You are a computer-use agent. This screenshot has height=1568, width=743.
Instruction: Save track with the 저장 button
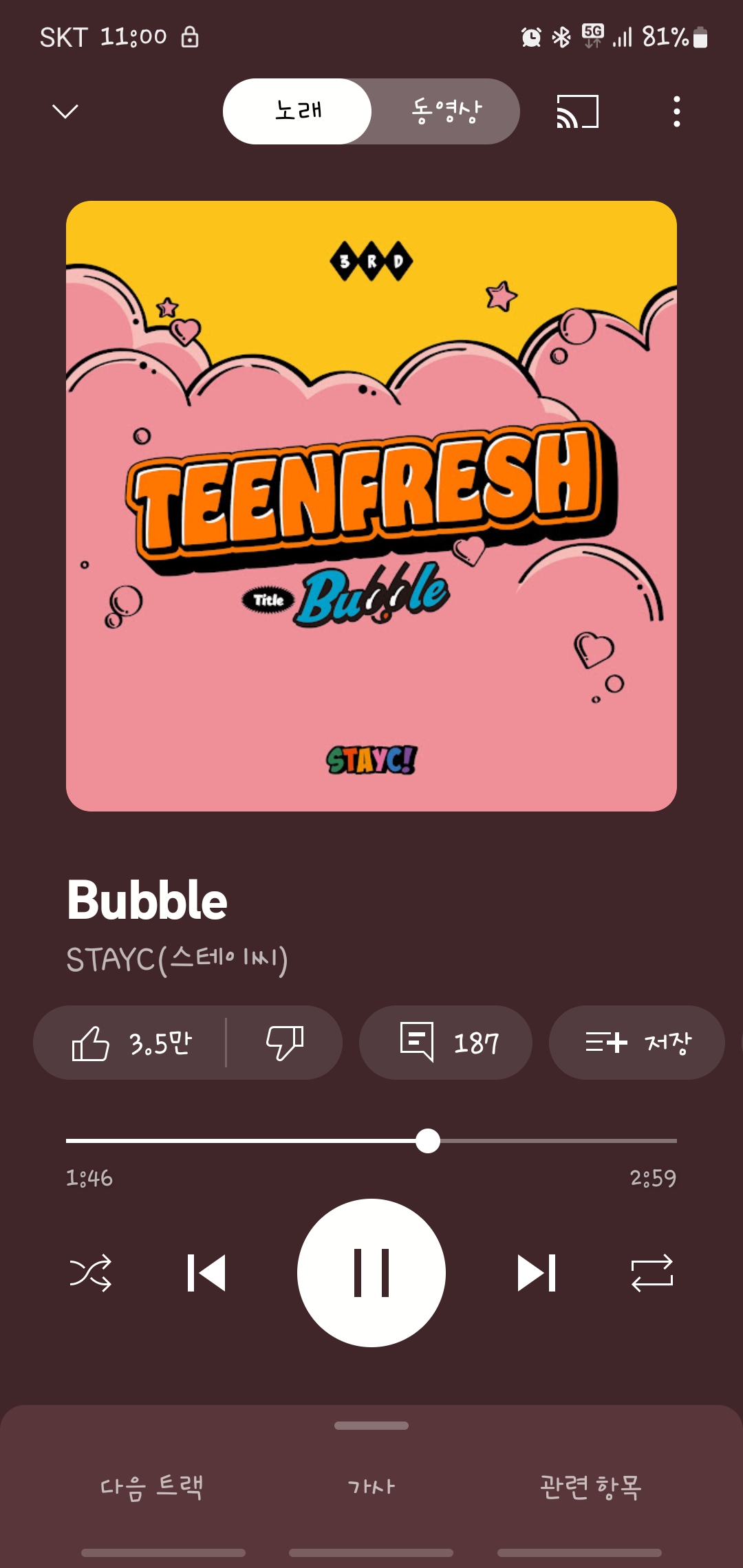pos(636,1043)
